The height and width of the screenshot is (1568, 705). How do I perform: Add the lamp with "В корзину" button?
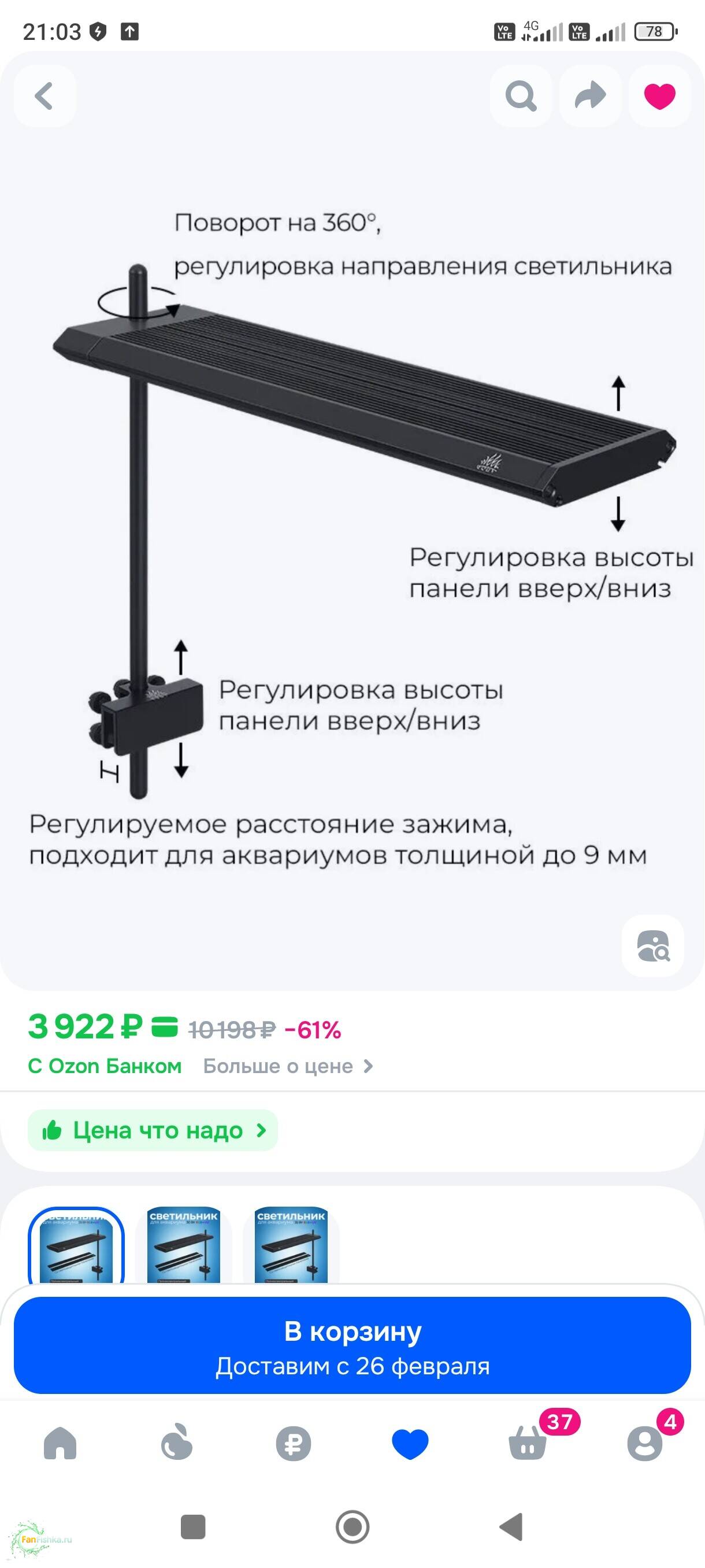pos(352,1345)
